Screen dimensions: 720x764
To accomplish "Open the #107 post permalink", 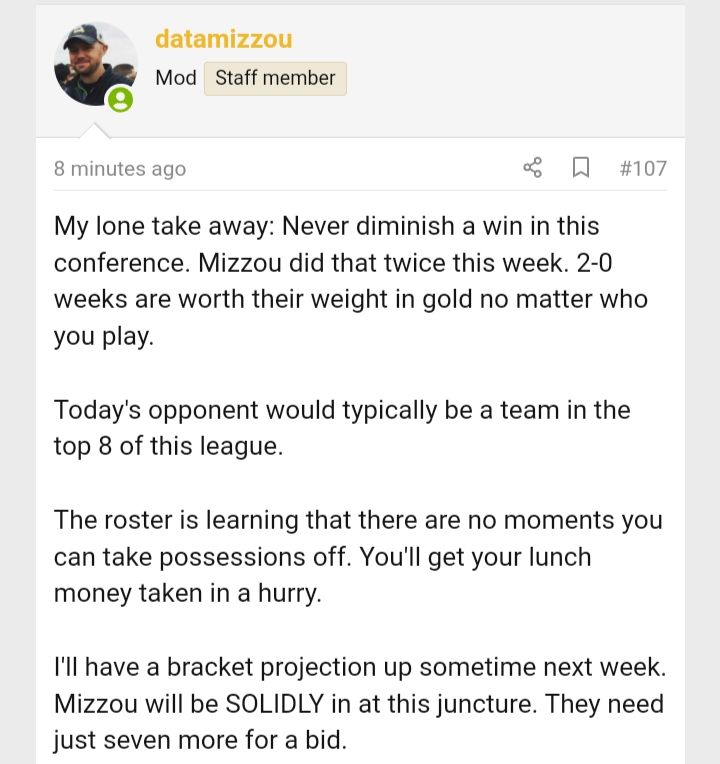I will coord(643,168).
